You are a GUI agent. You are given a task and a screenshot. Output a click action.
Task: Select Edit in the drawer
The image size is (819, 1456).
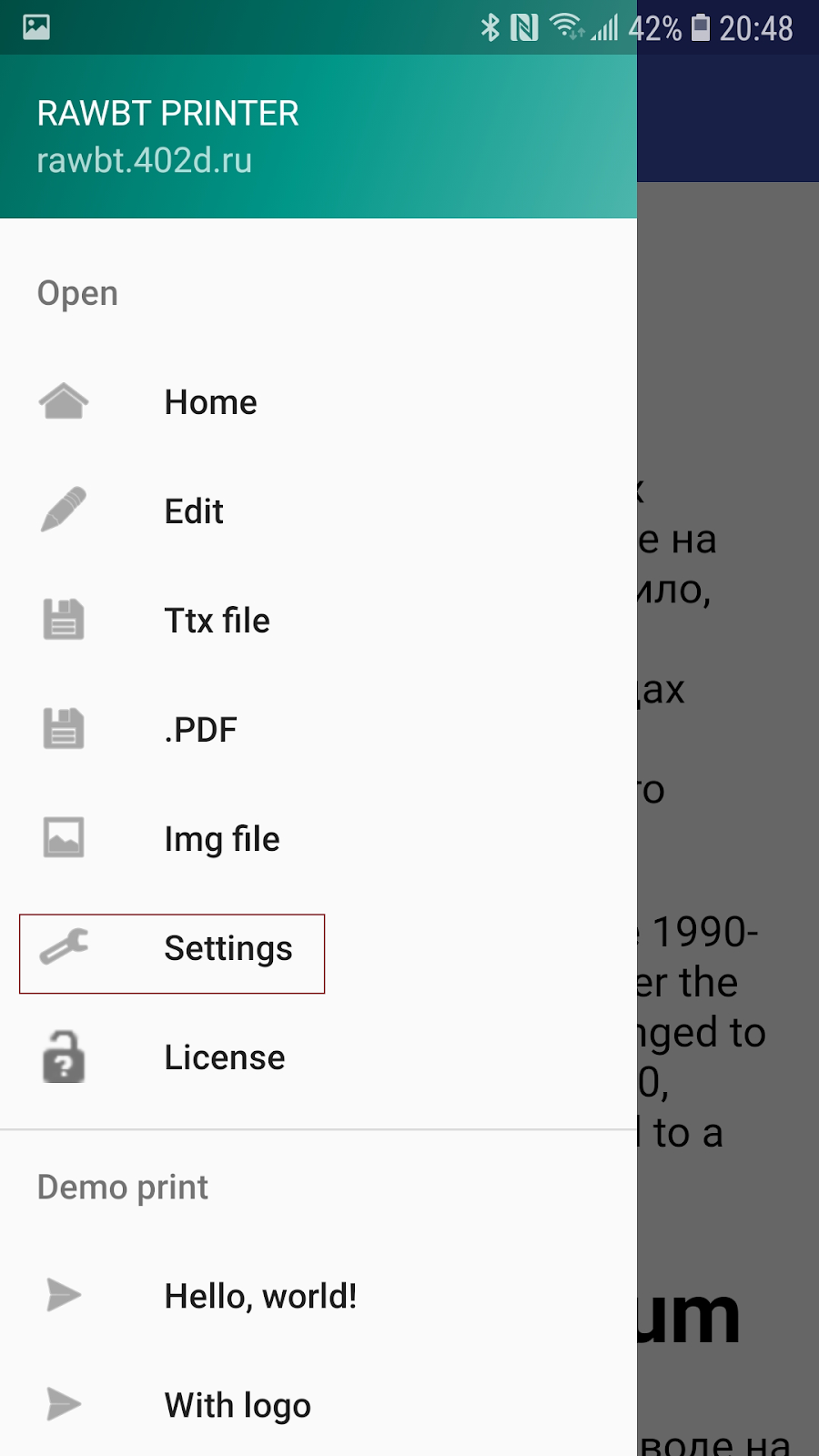318,511
